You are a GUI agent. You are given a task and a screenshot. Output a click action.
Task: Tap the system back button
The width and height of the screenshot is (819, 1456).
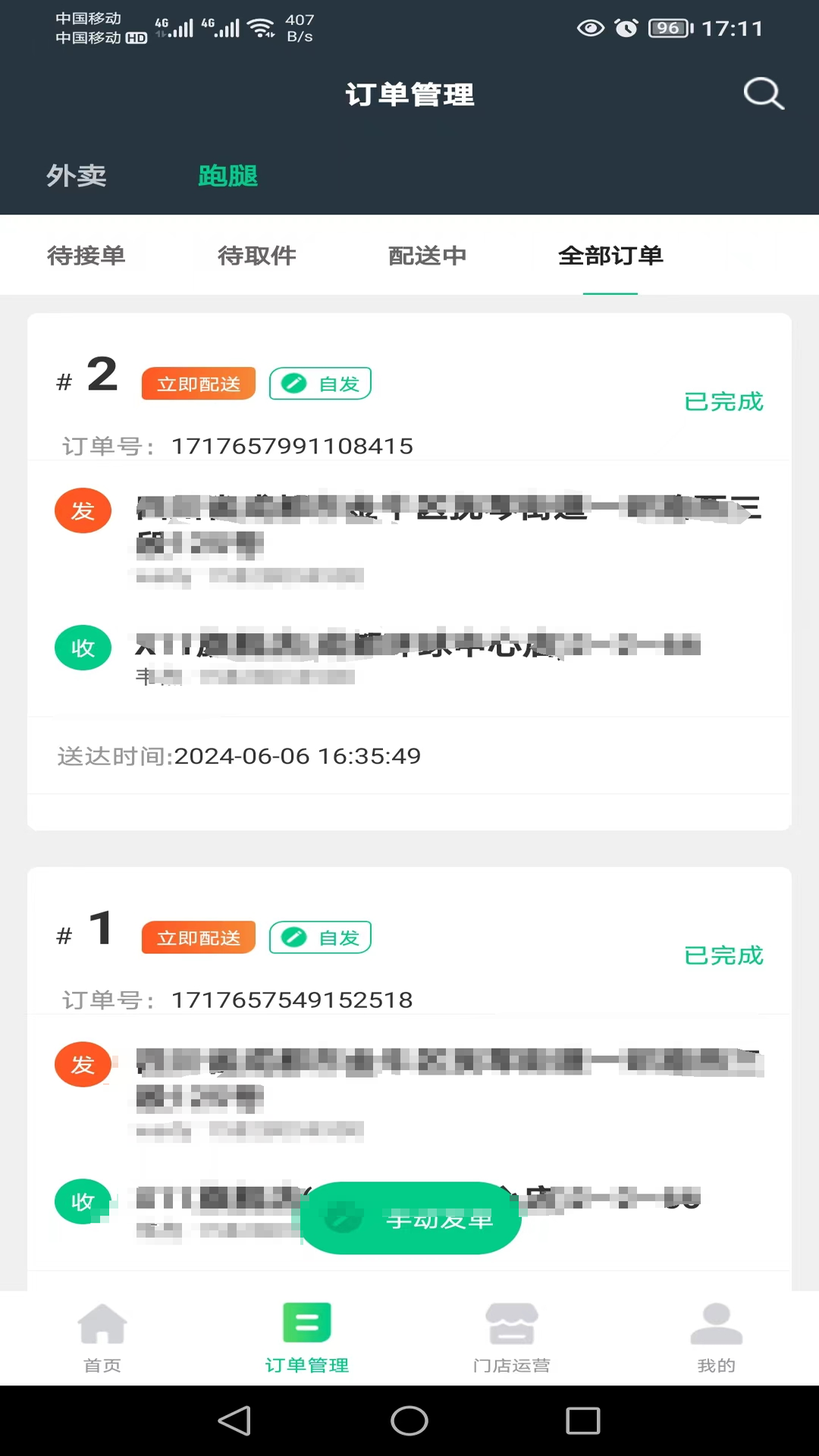coord(234,1420)
